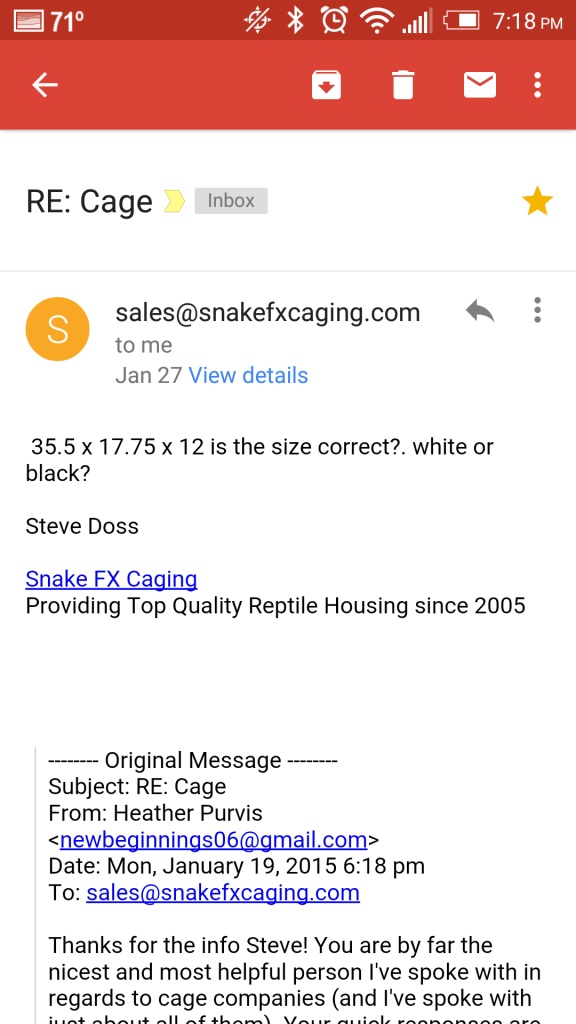Open the top bar overflow menu
This screenshot has height=1024, width=576.
537,85
